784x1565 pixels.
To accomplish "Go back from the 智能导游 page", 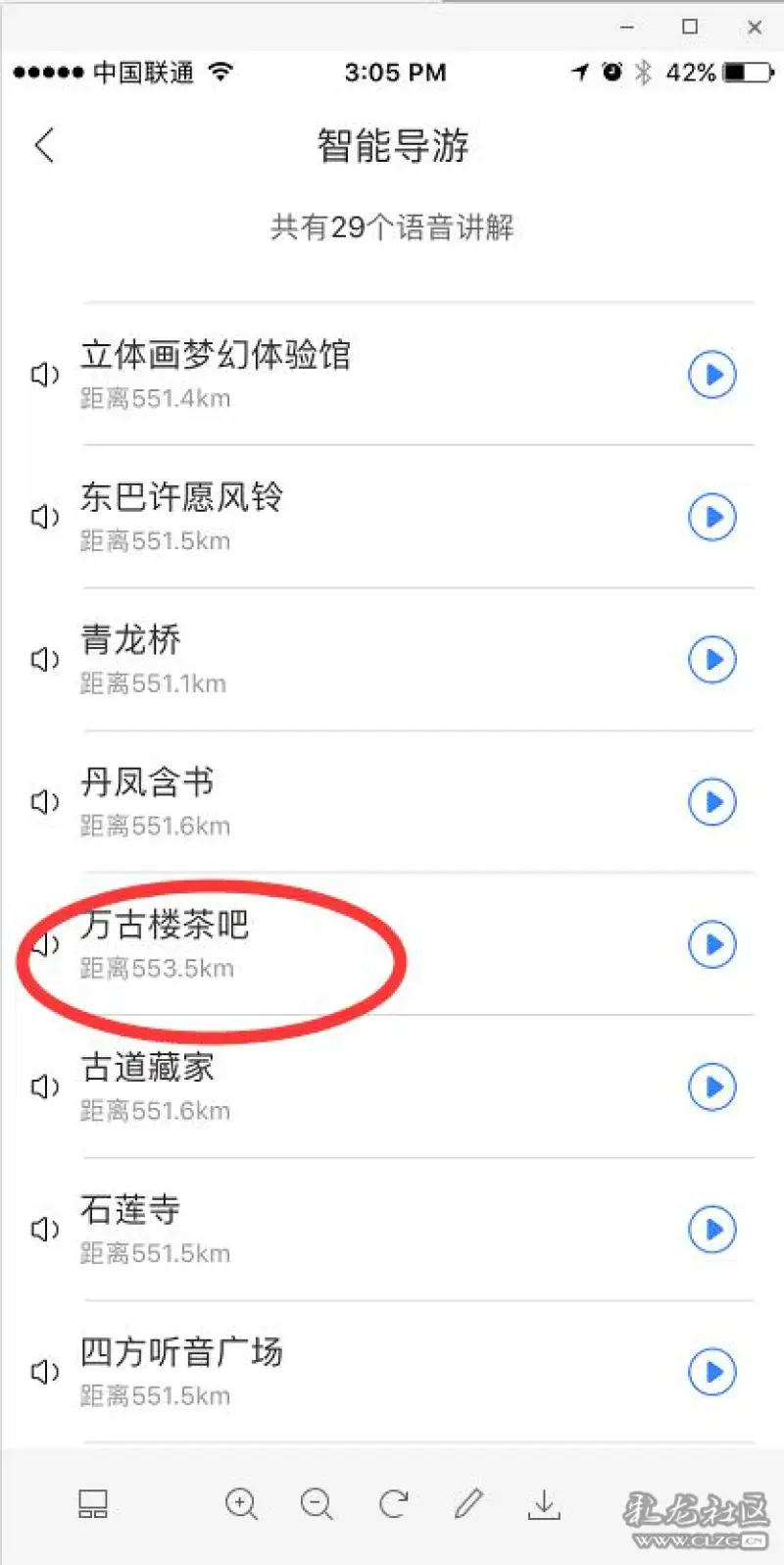I will tap(44, 146).
